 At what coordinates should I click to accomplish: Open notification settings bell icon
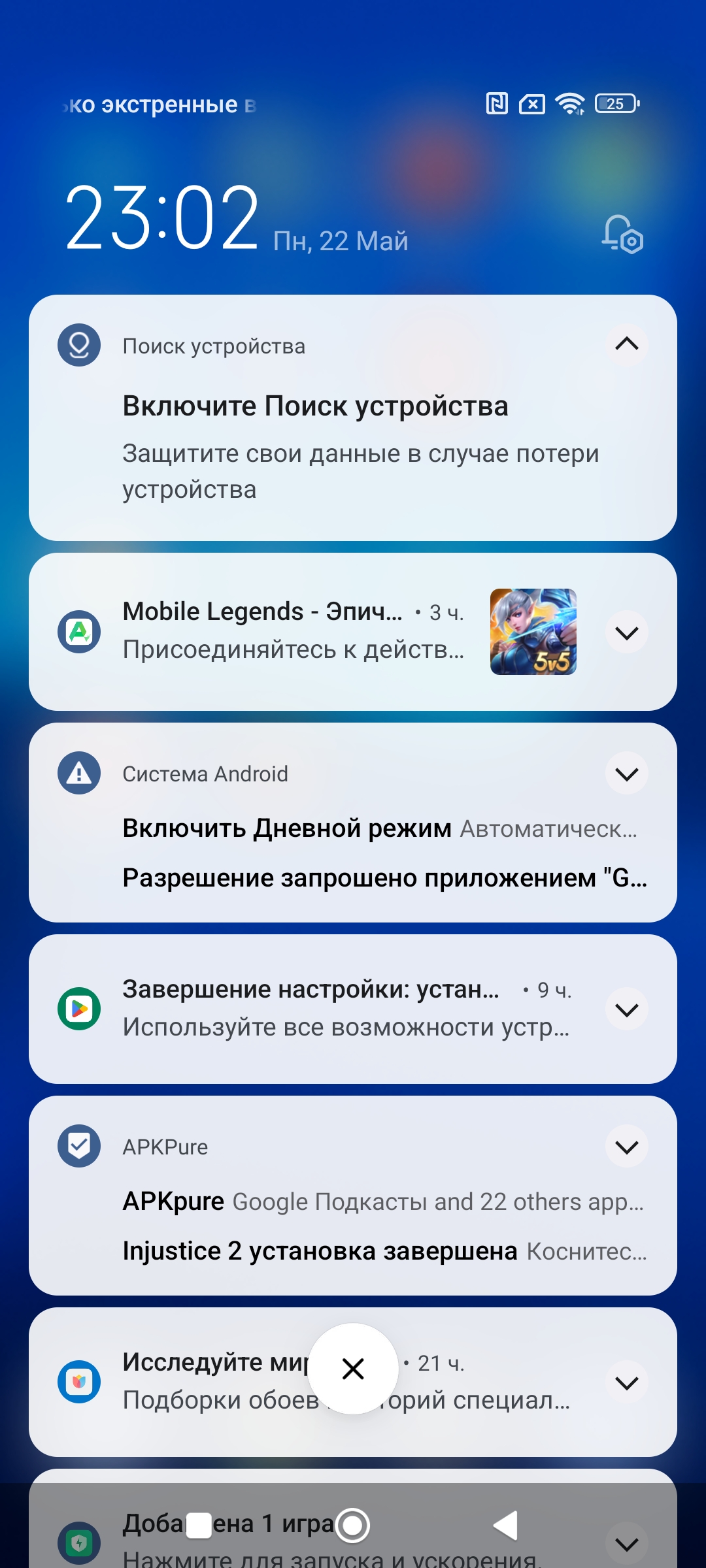pyautogui.click(x=622, y=235)
